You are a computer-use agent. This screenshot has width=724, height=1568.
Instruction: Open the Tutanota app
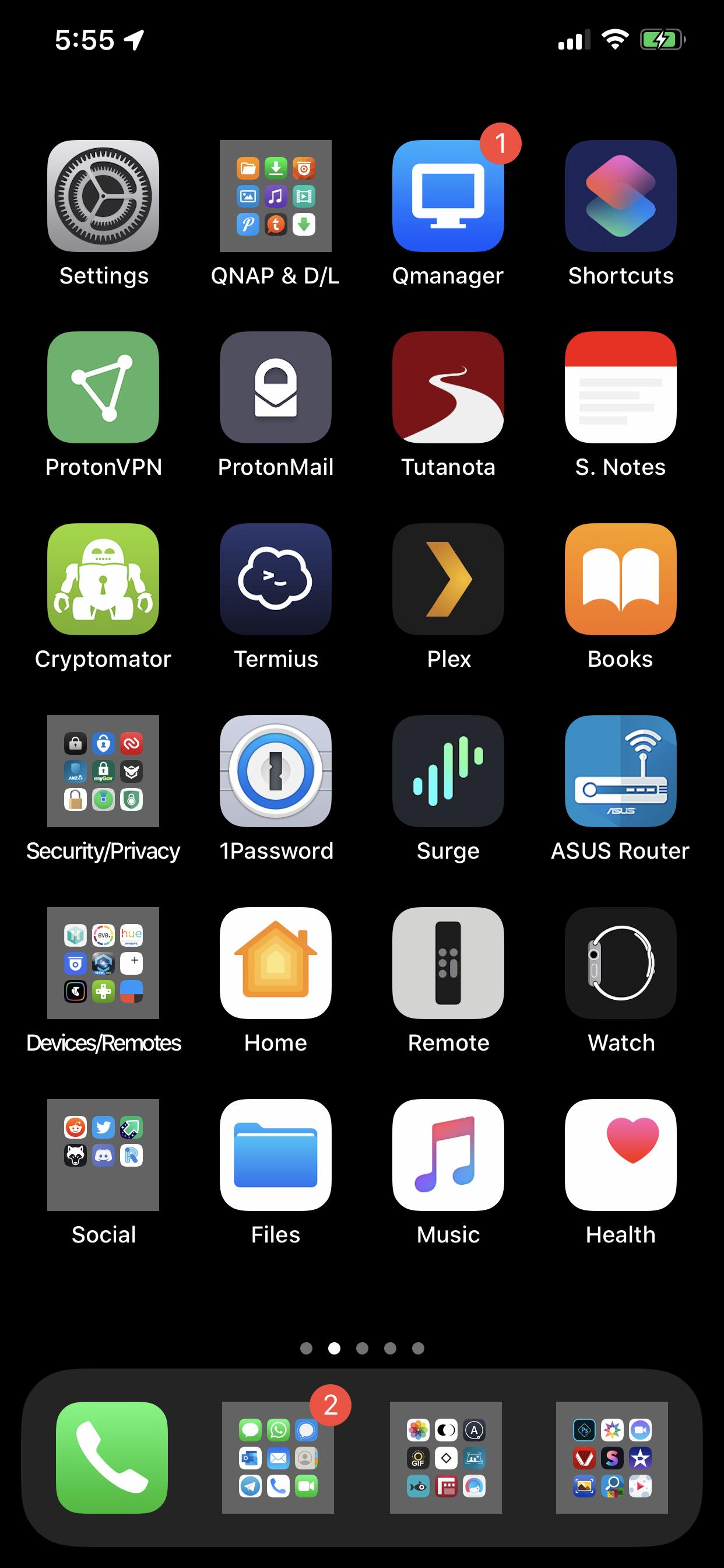coord(448,387)
